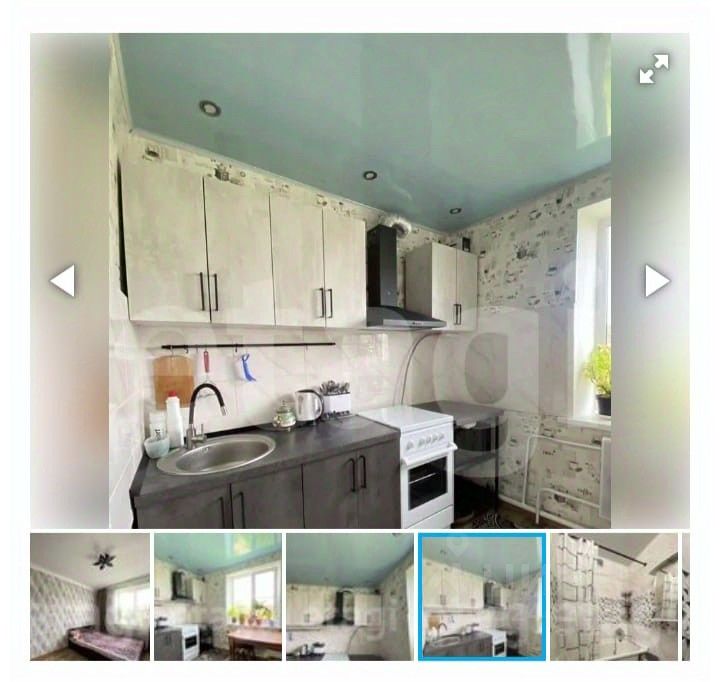This screenshot has height=682, width=720.
Task: Select the kitchen thumbnail with dining table
Action: tap(217, 597)
